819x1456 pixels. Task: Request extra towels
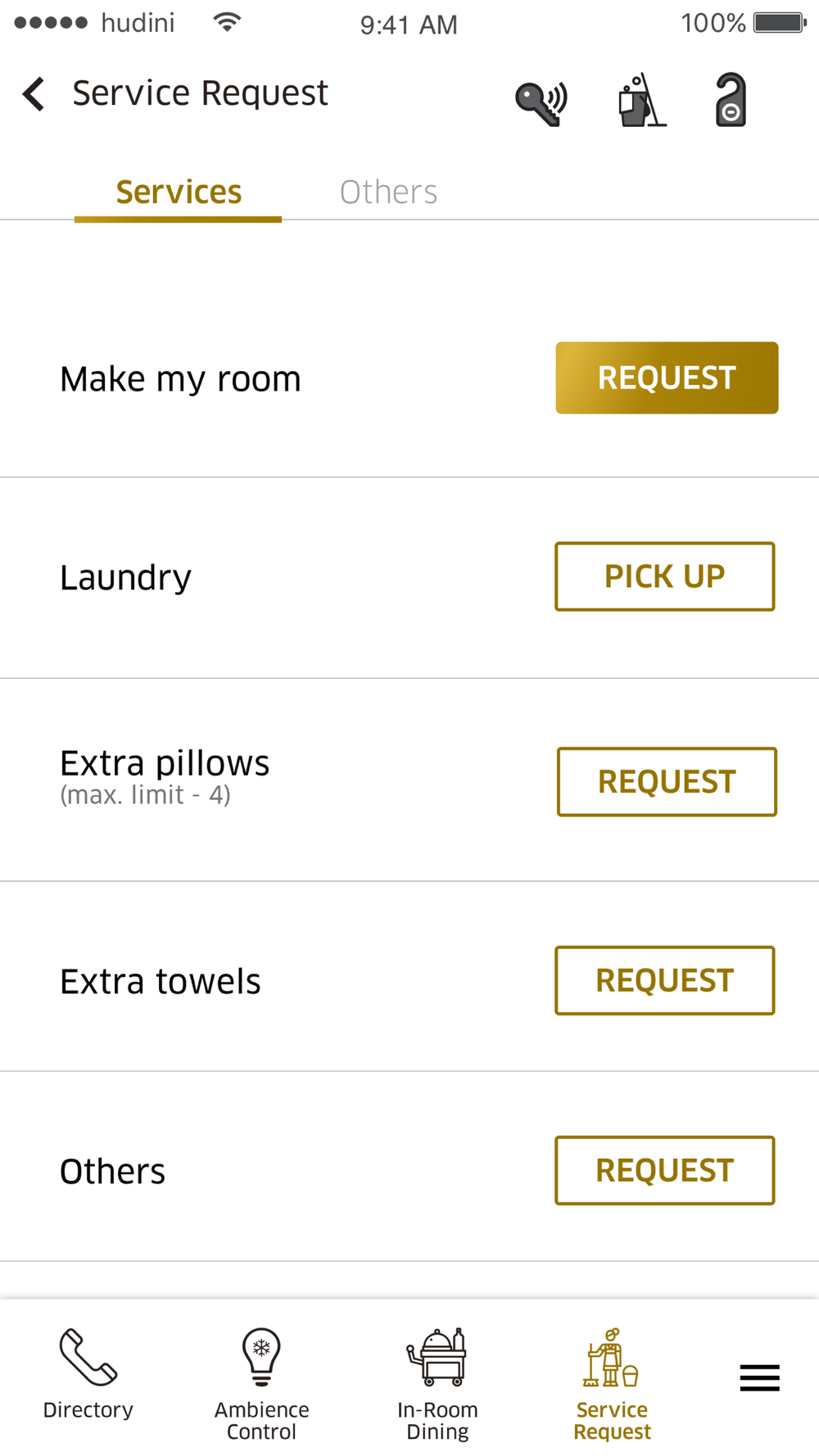[664, 980]
